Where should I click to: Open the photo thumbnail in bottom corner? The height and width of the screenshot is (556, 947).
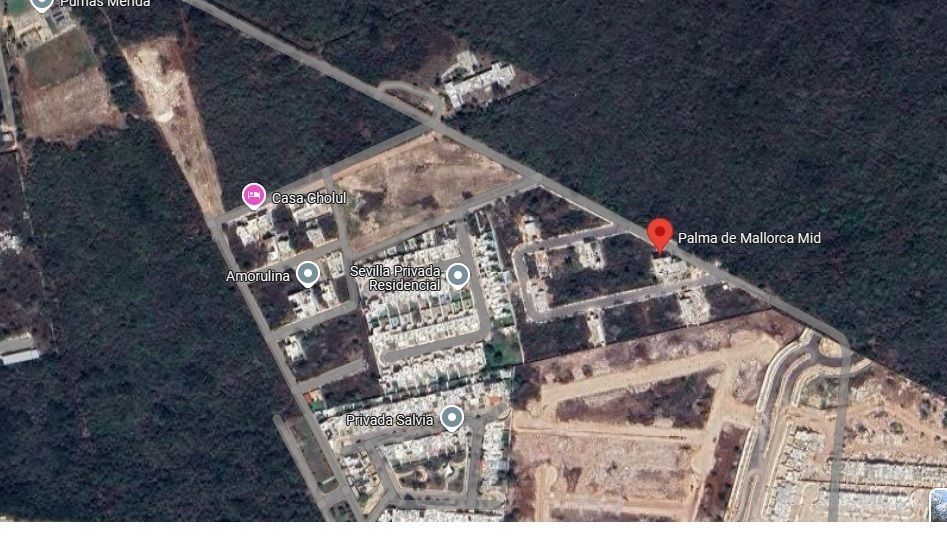tap(938, 505)
